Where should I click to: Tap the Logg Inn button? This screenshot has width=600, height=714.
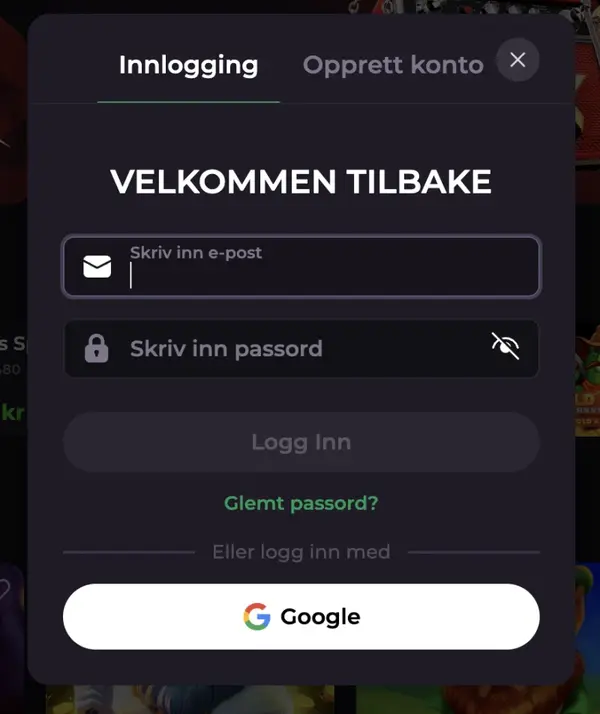click(301, 442)
